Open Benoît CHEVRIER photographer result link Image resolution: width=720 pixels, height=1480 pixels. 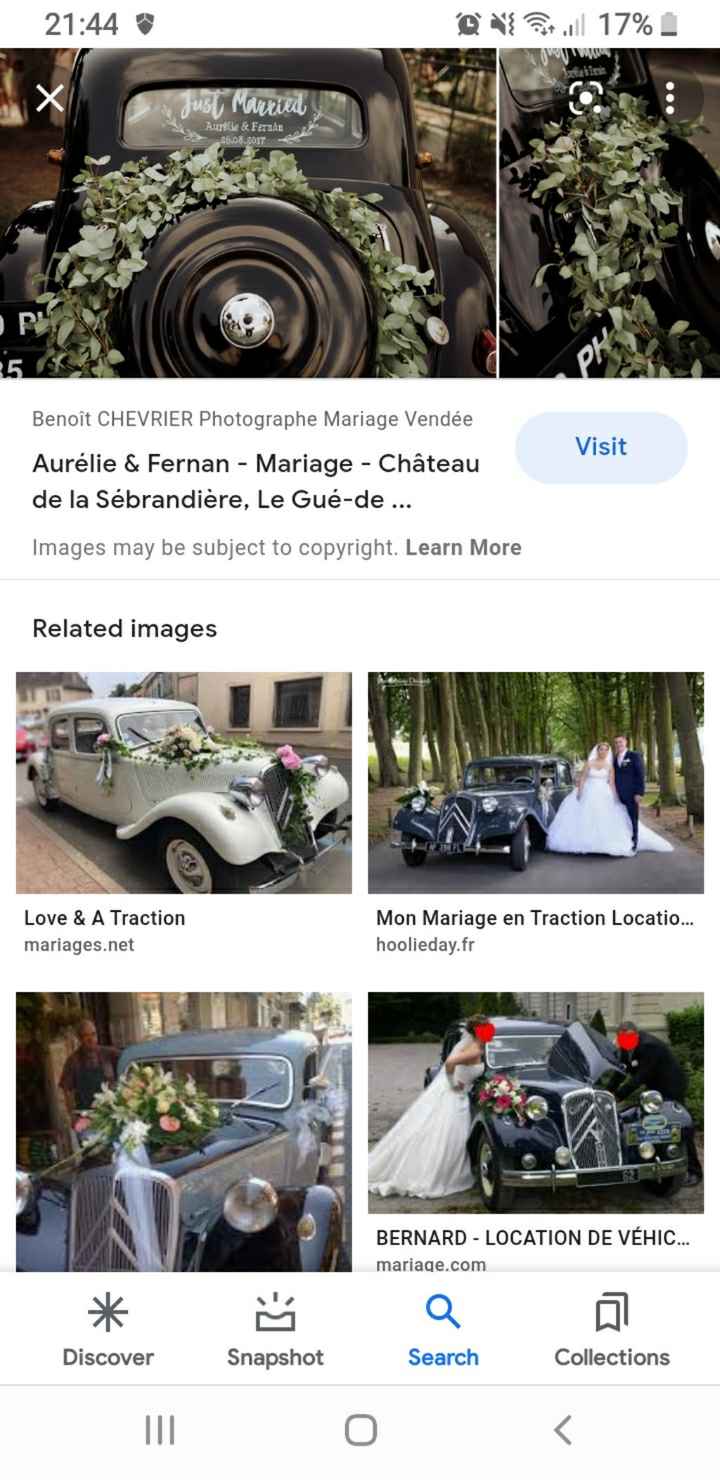click(252, 419)
